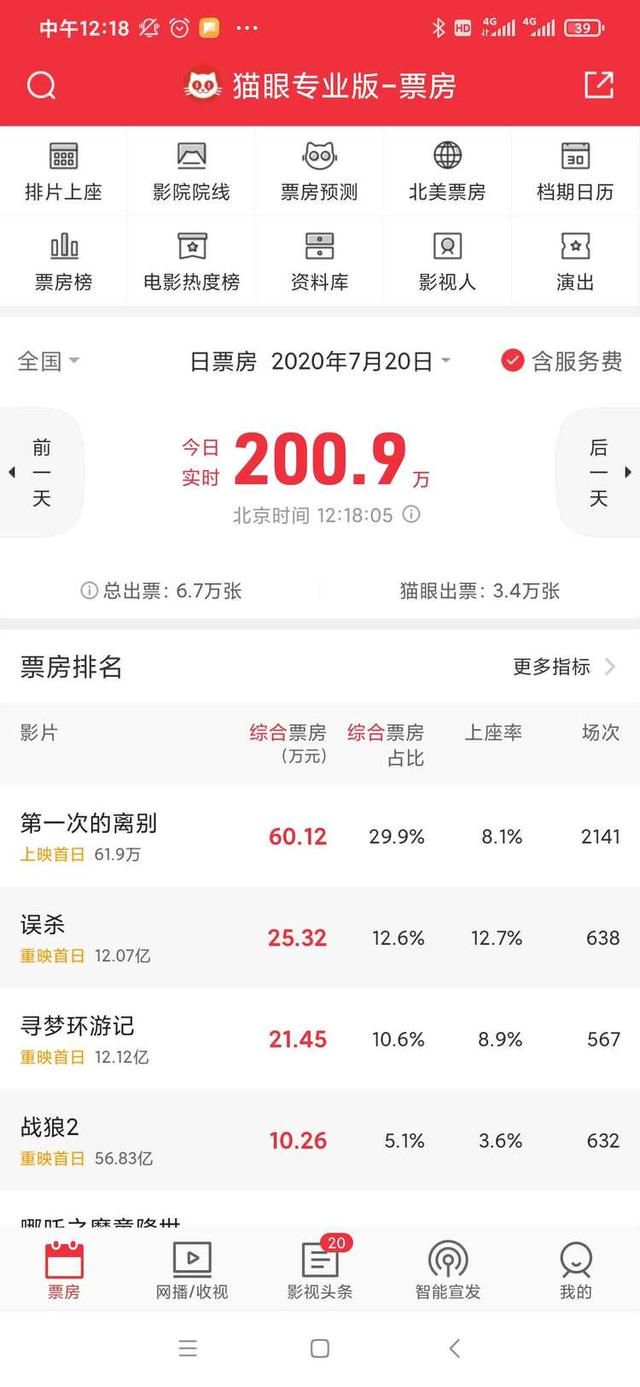Open 北美票房 section
640x1387 pixels.
(448, 172)
